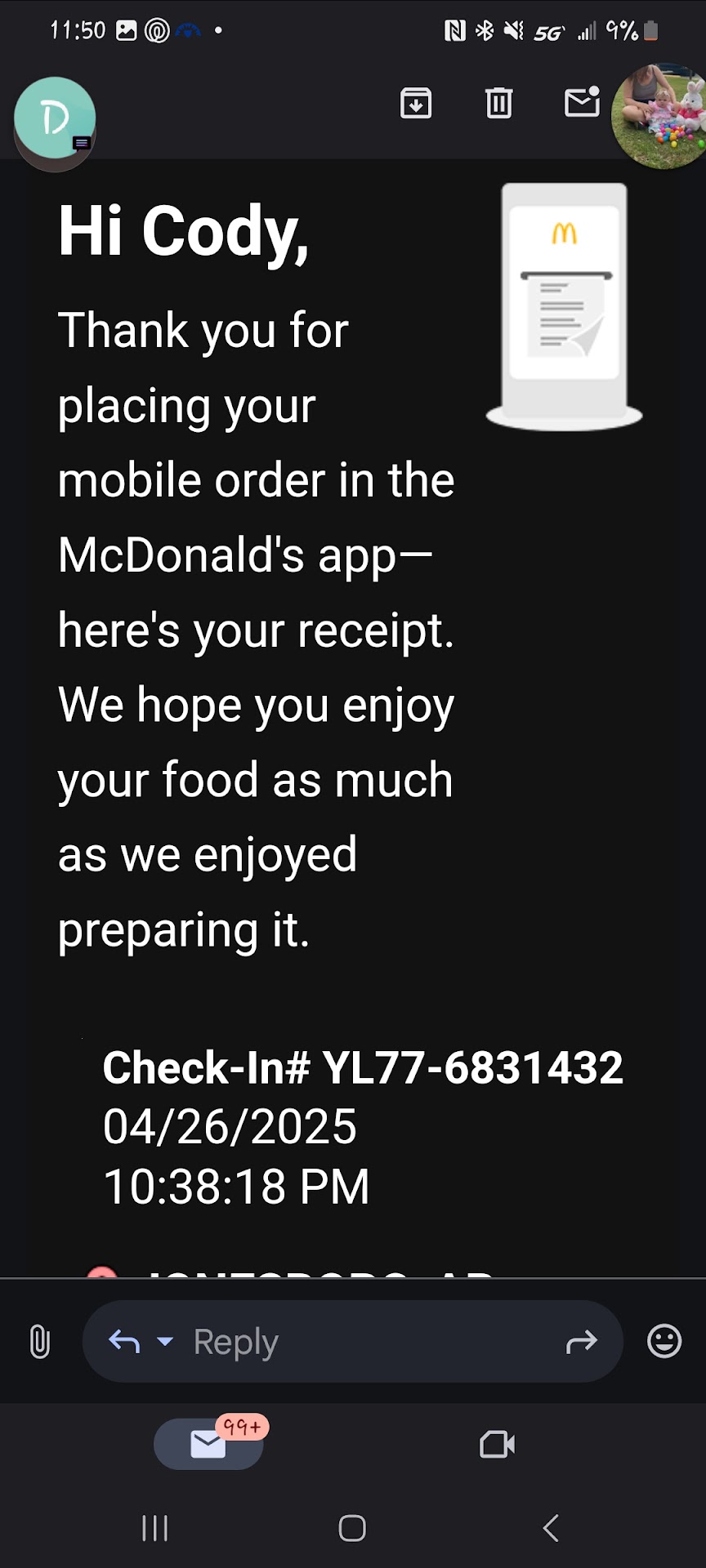
Task: Expand the reply options dropdown arrow
Action: (x=165, y=1341)
